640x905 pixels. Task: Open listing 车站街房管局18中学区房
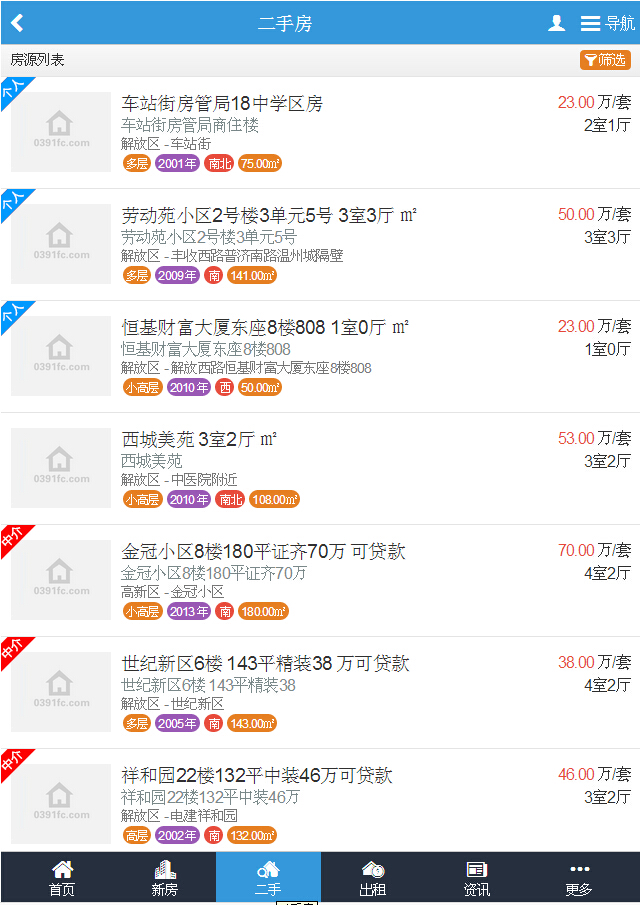[222, 104]
